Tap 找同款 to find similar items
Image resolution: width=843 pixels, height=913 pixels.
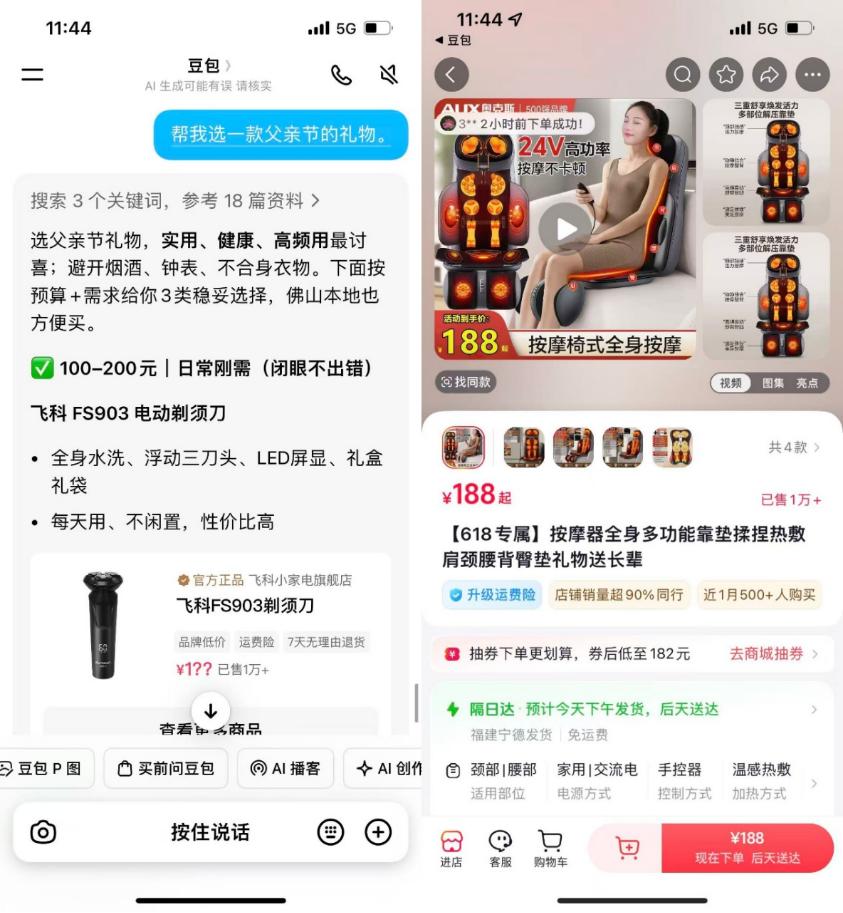click(x=466, y=382)
